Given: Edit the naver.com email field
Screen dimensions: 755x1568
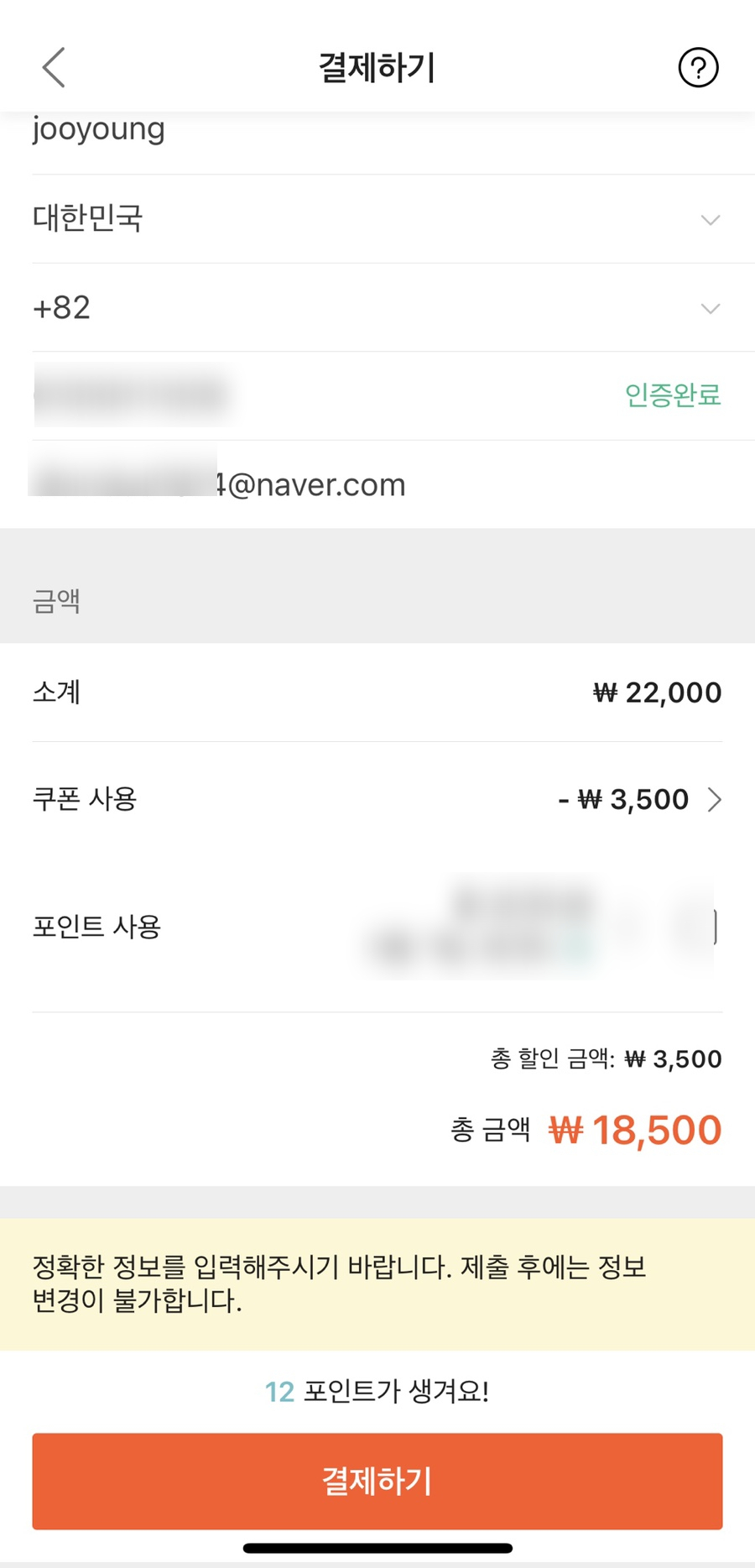Looking at the screenshot, I should tap(393, 484).
